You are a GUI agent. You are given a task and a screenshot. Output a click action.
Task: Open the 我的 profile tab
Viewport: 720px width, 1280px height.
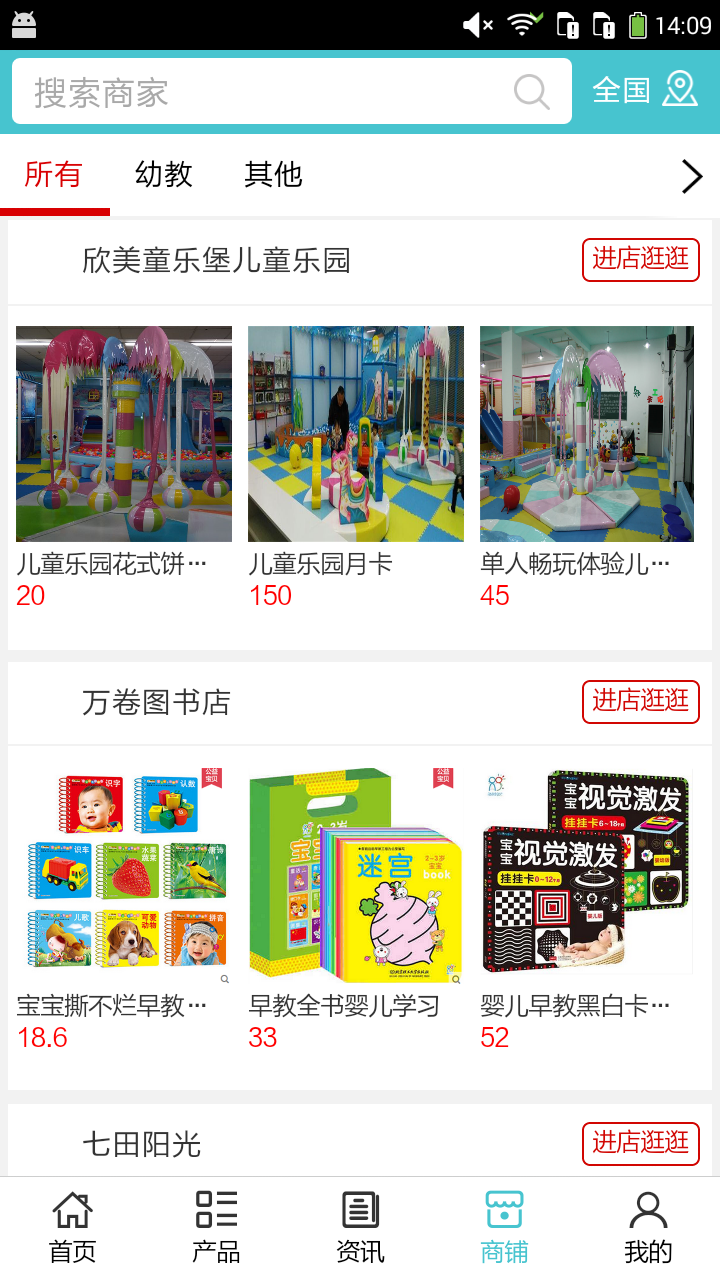coord(648,1227)
